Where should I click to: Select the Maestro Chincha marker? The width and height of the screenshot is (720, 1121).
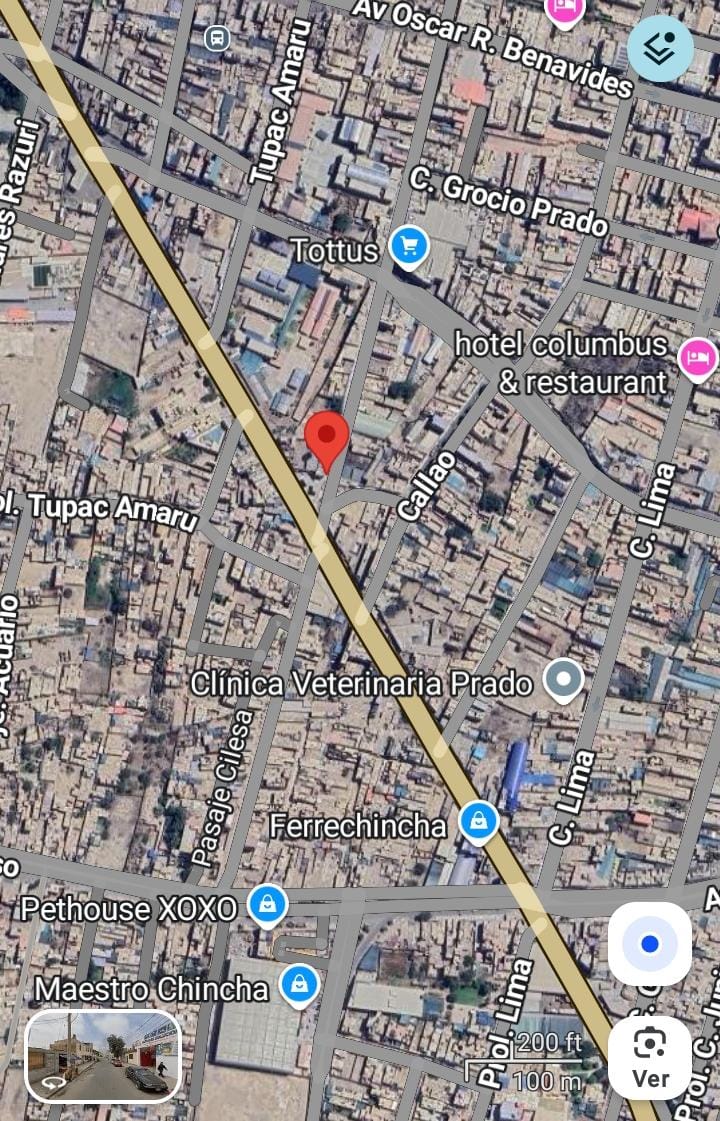(299, 985)
